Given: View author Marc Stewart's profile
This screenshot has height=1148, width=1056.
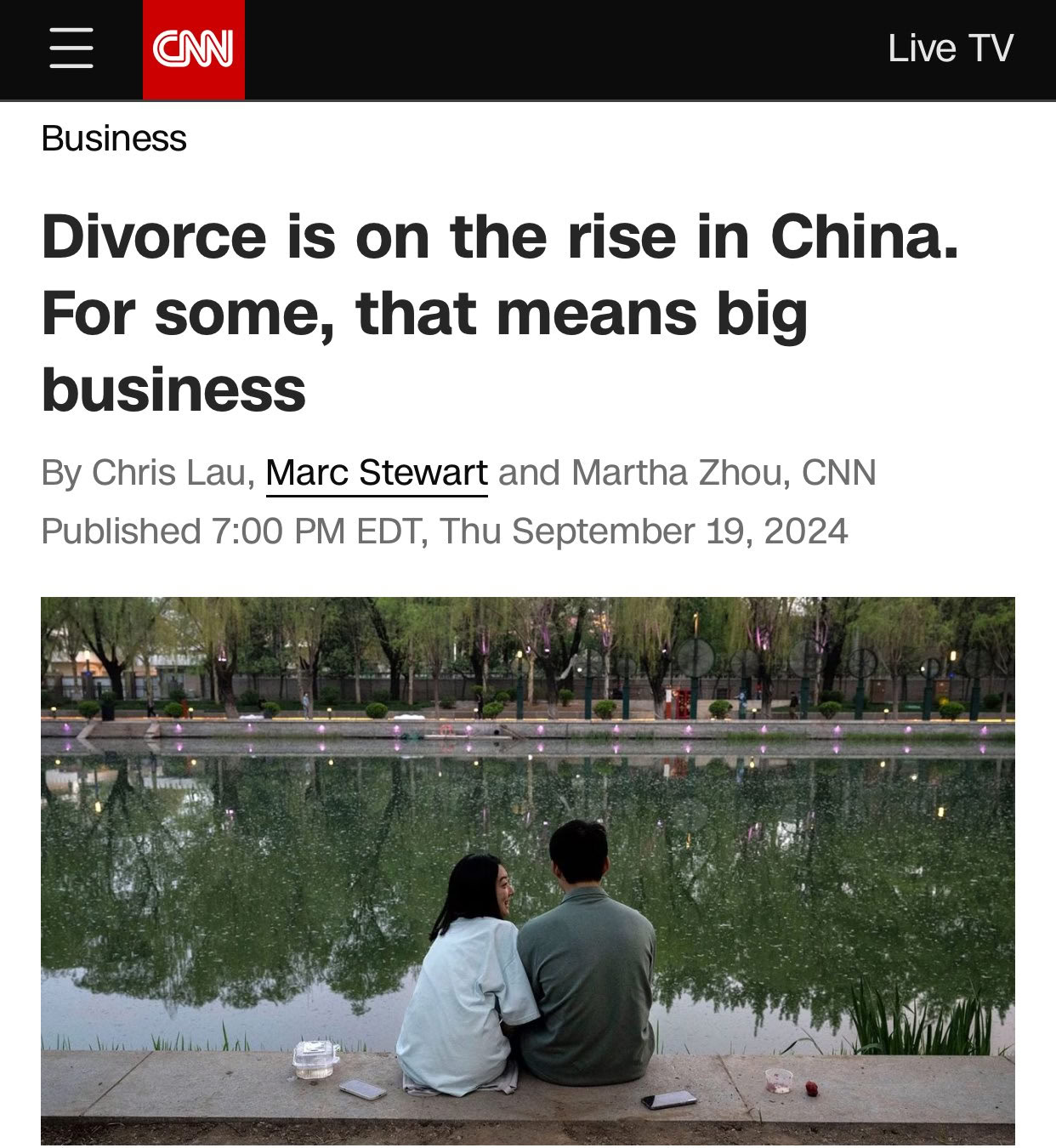Looking at the screenshot, I should 377,473.
